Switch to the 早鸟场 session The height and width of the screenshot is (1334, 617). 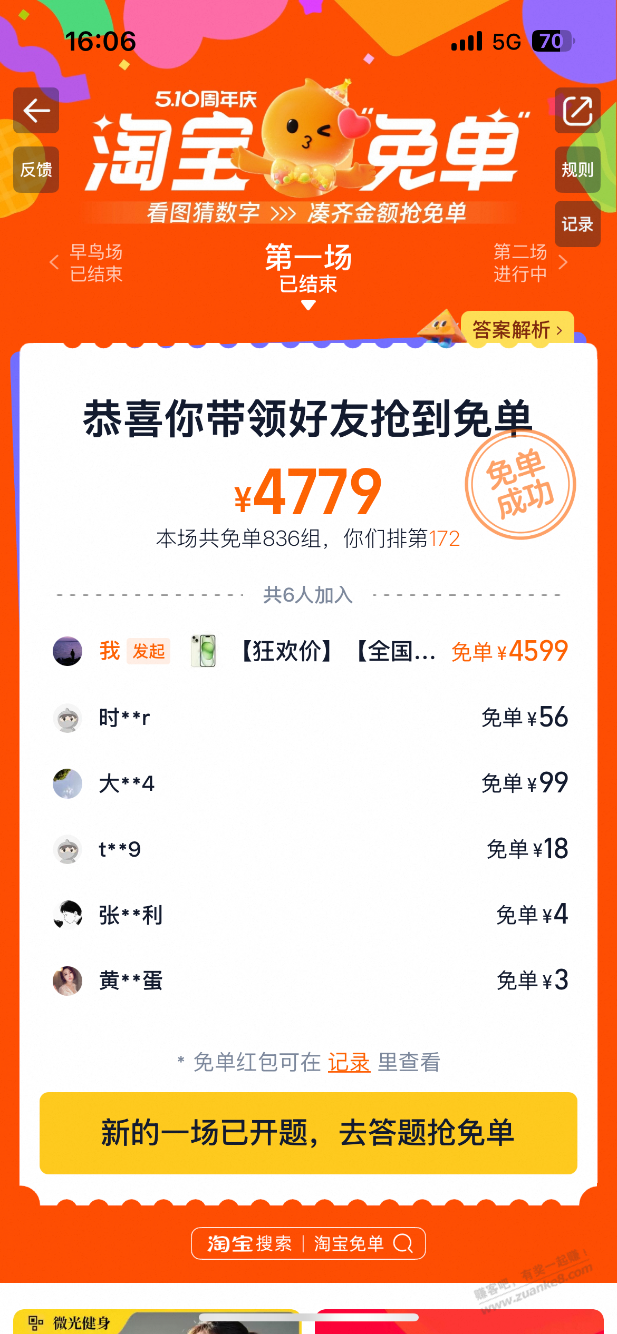(94, 263)
